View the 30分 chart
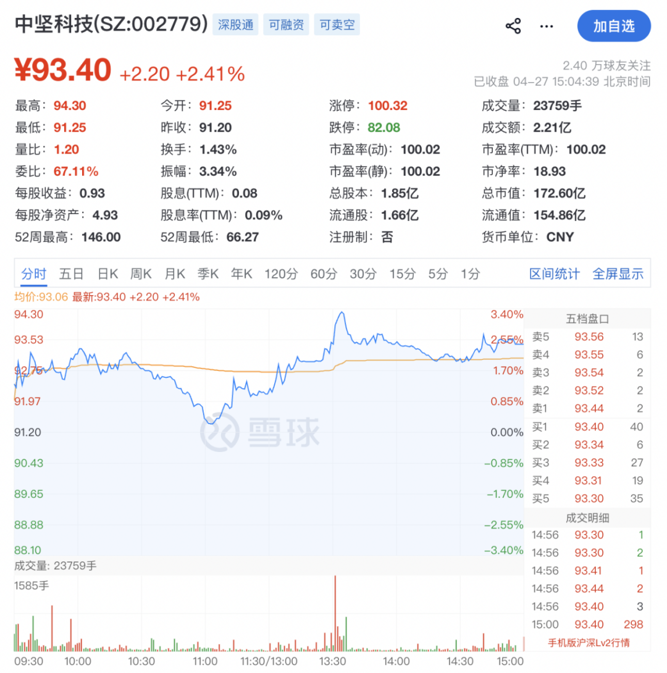The width and height of the screenshot is (667, 673). [x=363, y=273]
